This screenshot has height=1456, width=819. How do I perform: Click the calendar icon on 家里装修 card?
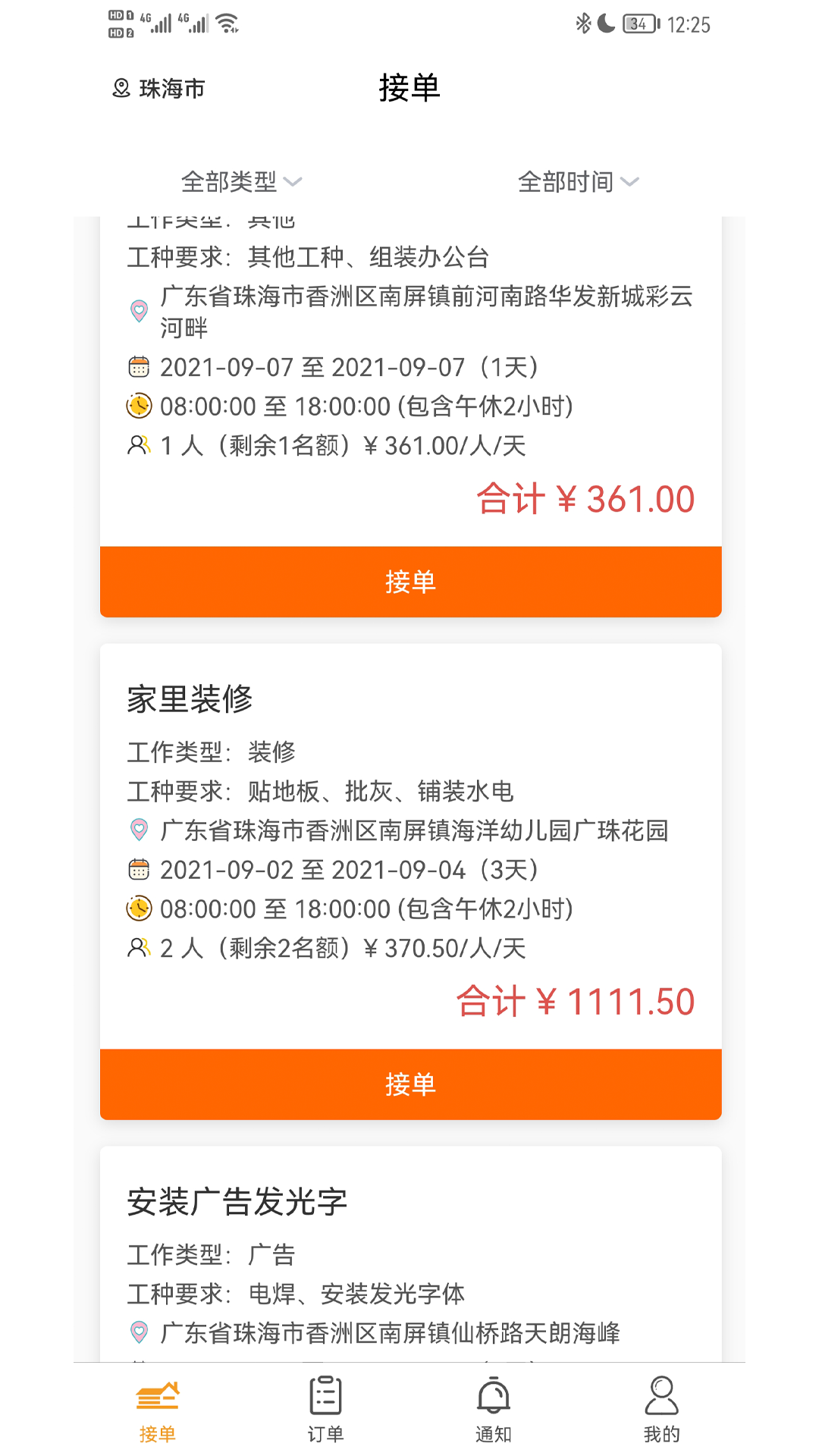pyautogui.click(x=138, y=870)
